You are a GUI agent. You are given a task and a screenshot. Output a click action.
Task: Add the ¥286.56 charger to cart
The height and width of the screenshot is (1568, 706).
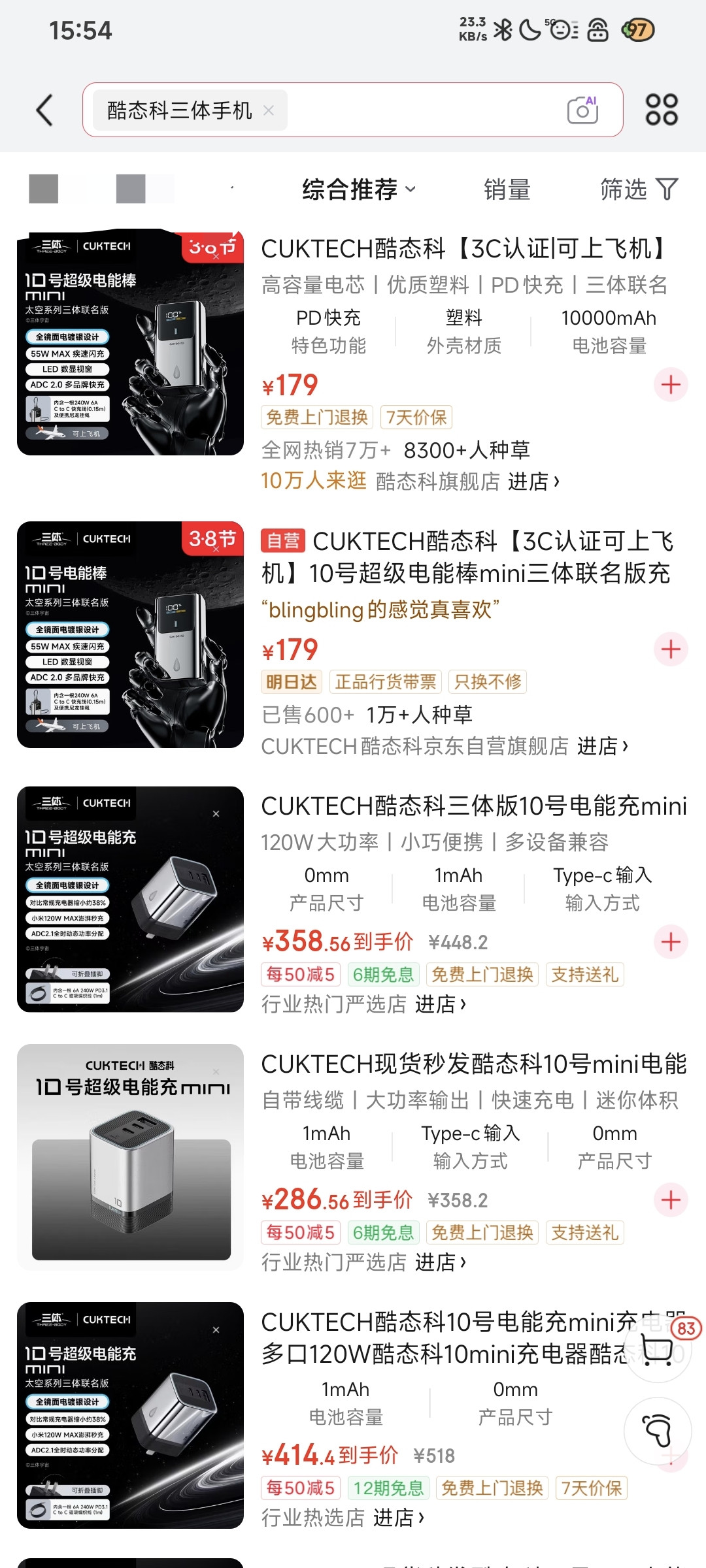tap(671, 1200)
